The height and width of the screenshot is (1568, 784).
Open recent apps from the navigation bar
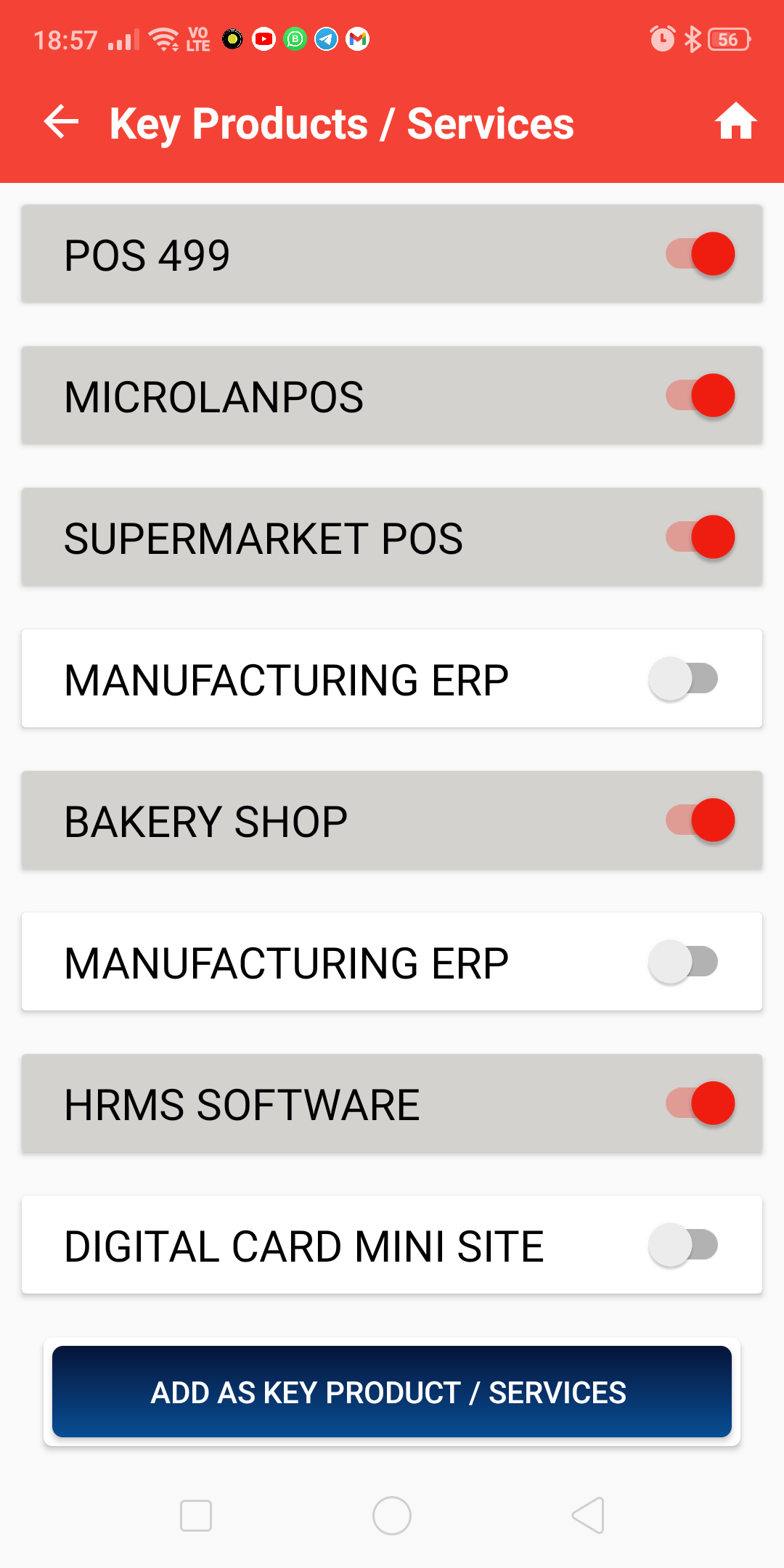[x=196, y=1516]
